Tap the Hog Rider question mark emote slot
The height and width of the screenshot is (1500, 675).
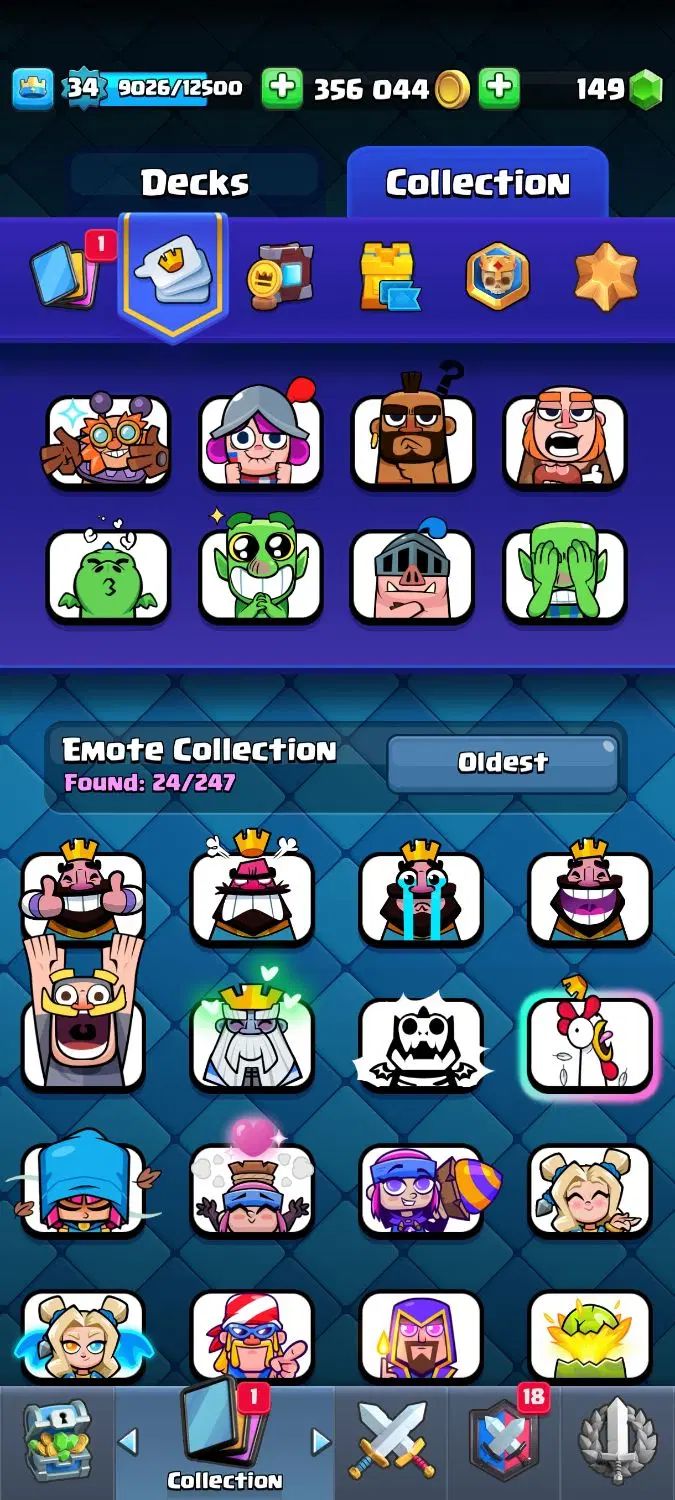(413, 440)
